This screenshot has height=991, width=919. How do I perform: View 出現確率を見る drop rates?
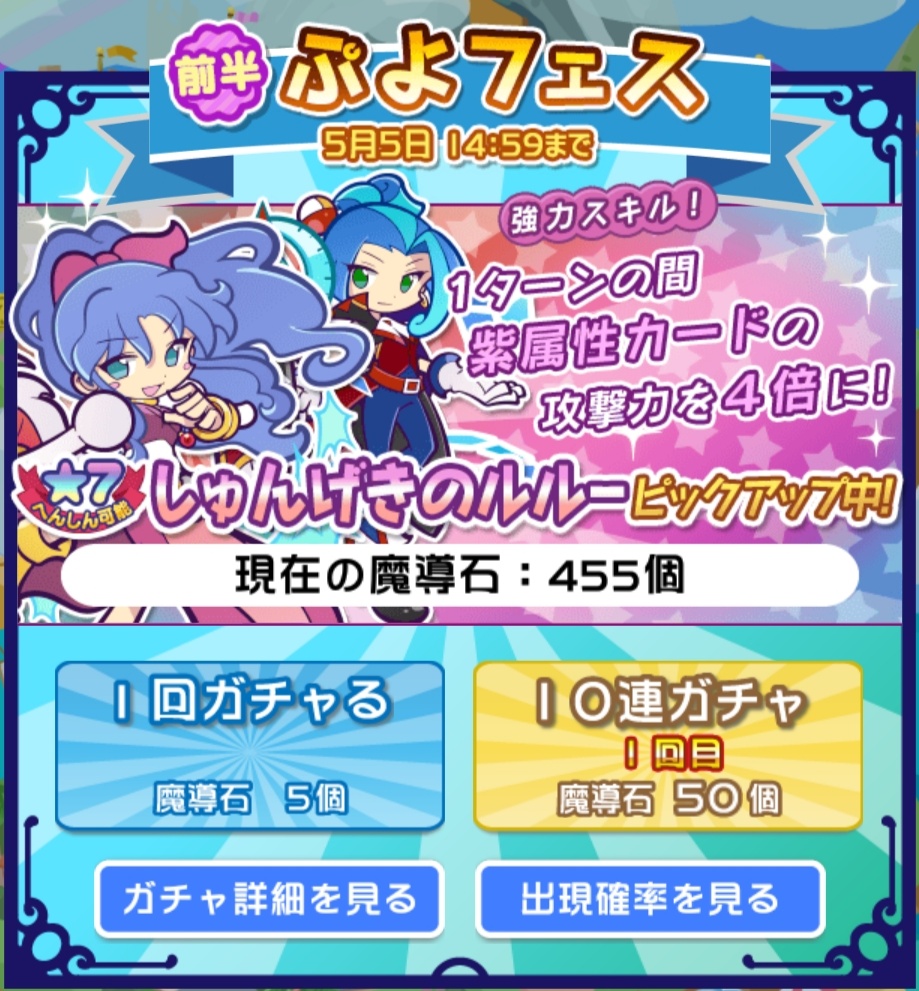click(x=650, y=899)
